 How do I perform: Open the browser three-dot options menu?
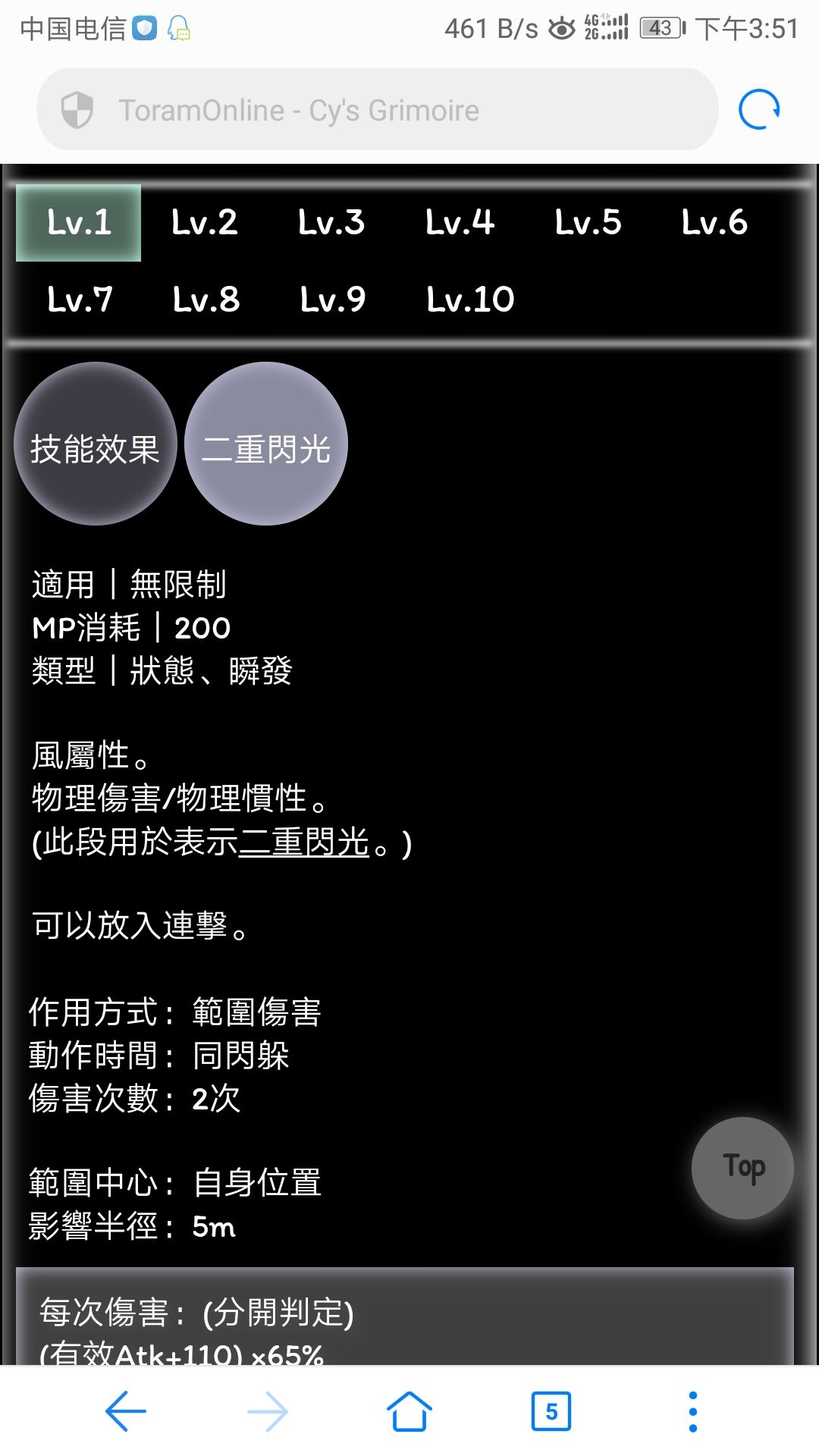click(692, 1410)
